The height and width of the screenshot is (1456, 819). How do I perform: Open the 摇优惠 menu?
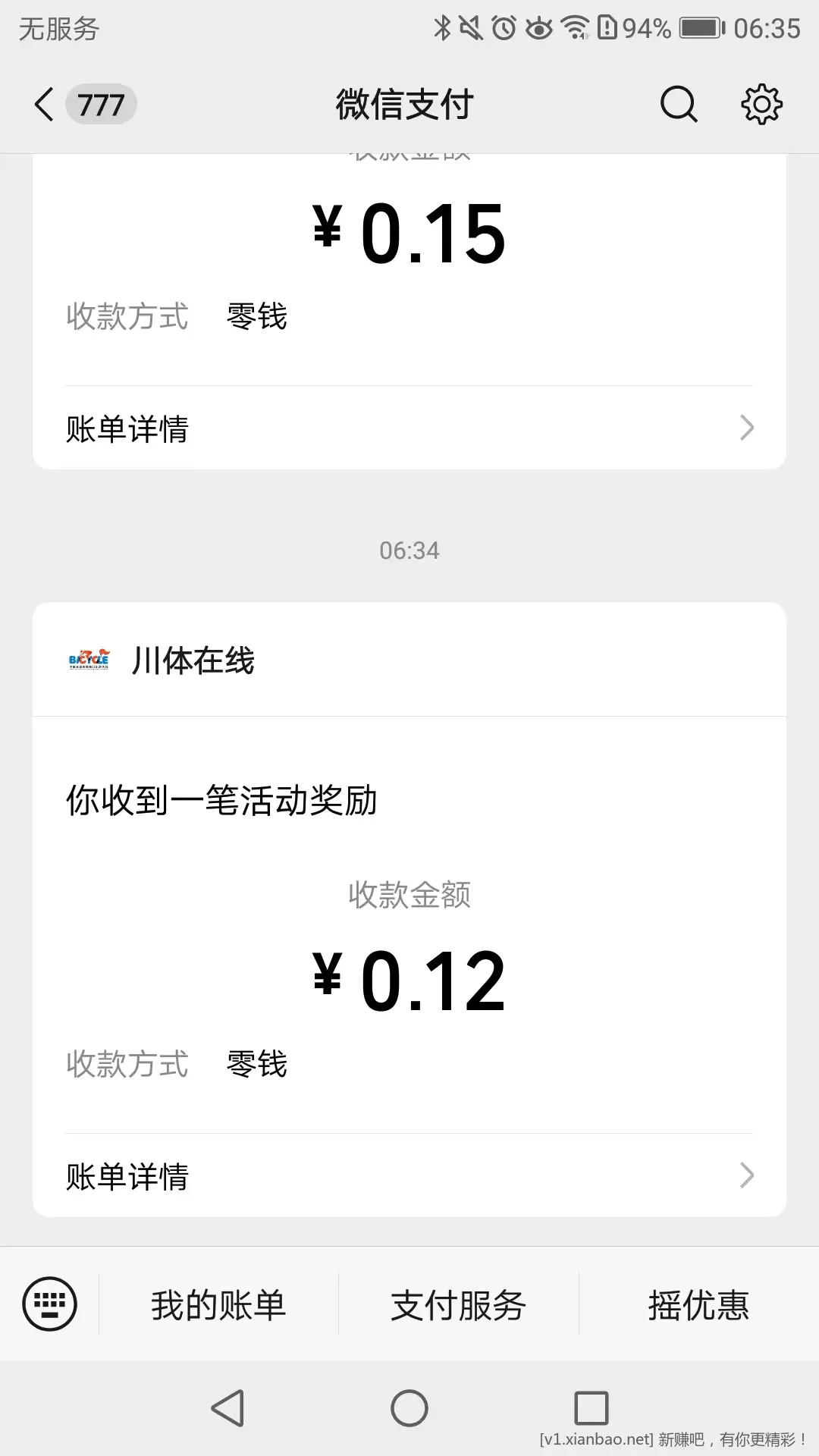(698, 1305)
